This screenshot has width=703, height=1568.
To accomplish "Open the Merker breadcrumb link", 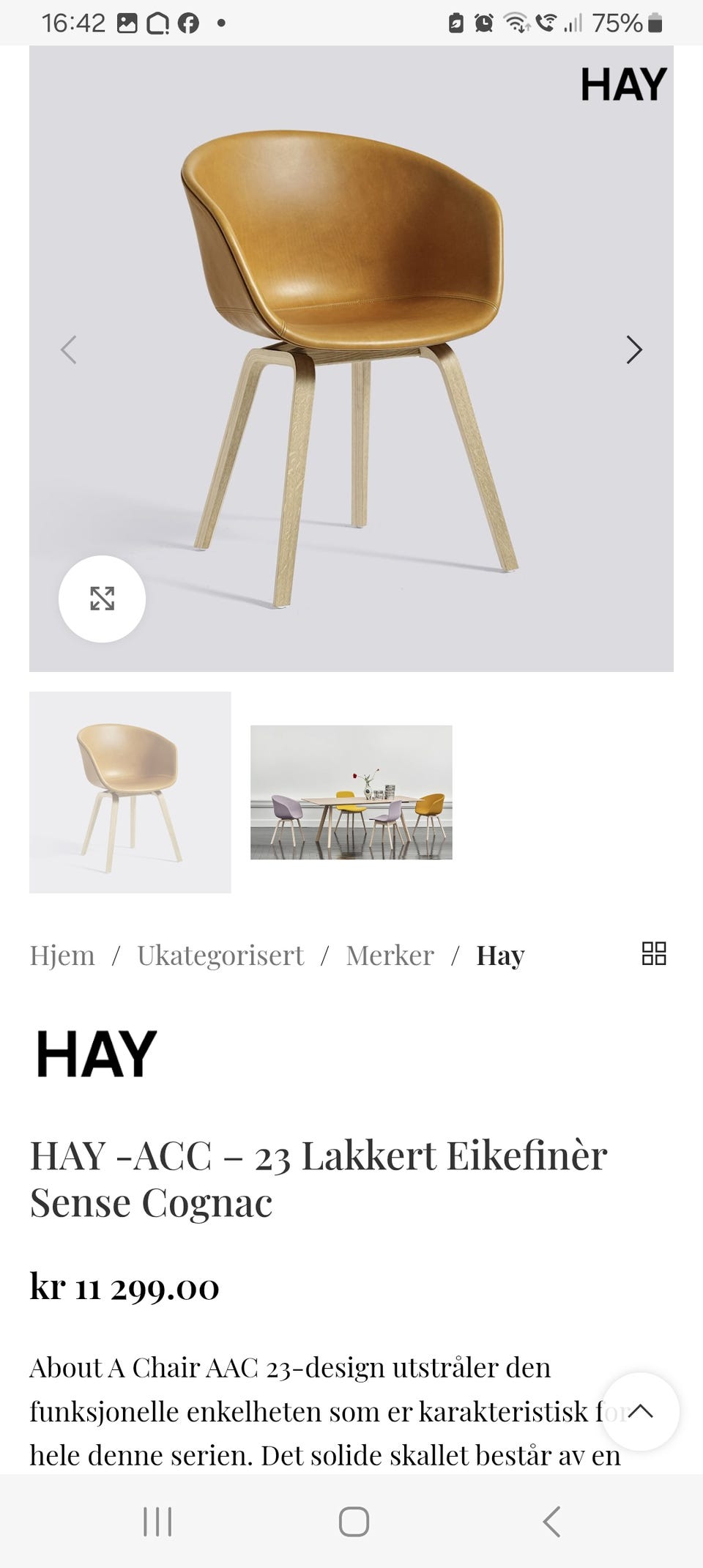I will (x=390, y=955).
